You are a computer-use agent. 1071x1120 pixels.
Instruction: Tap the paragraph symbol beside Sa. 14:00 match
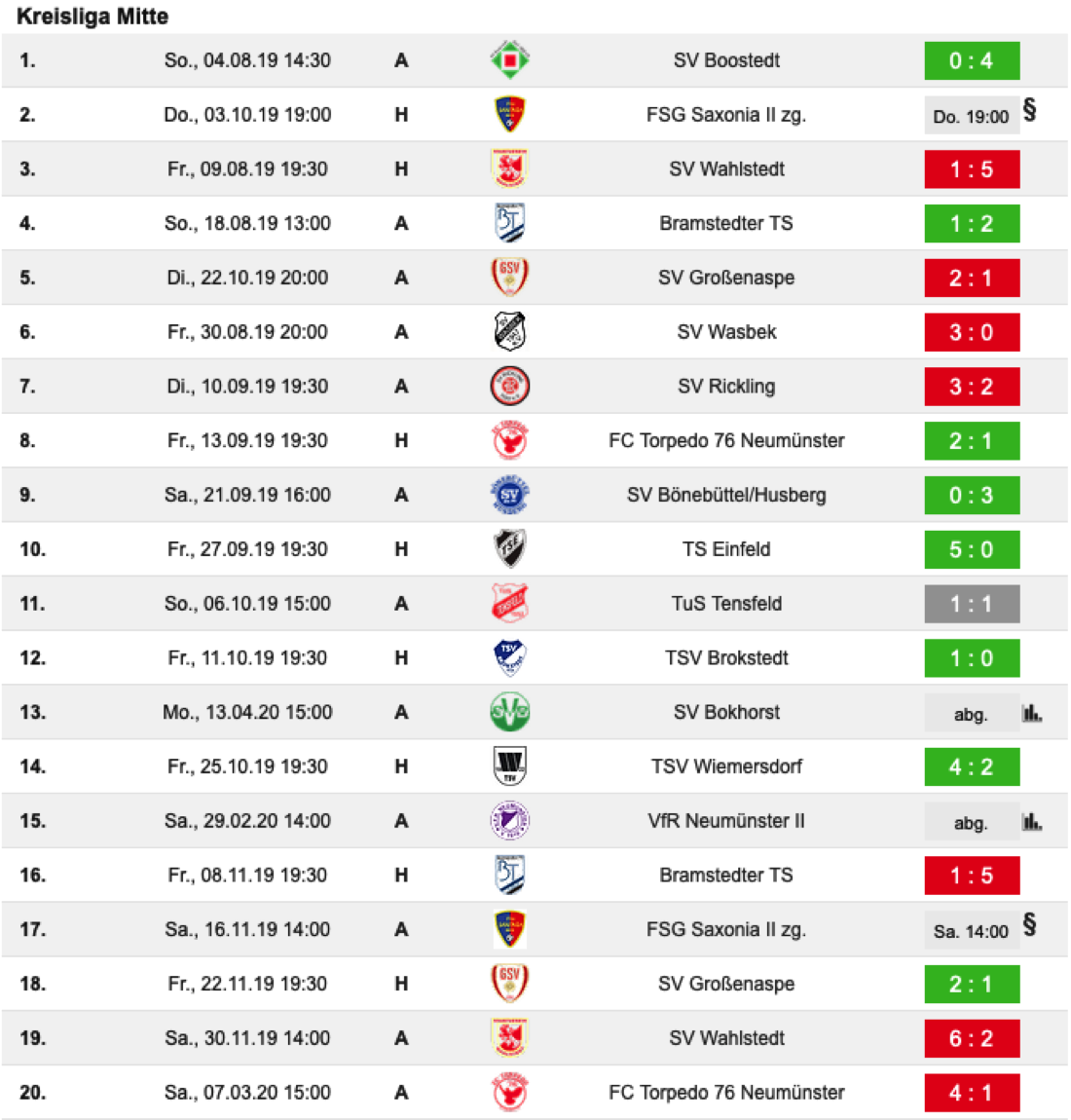[1029, 924]
